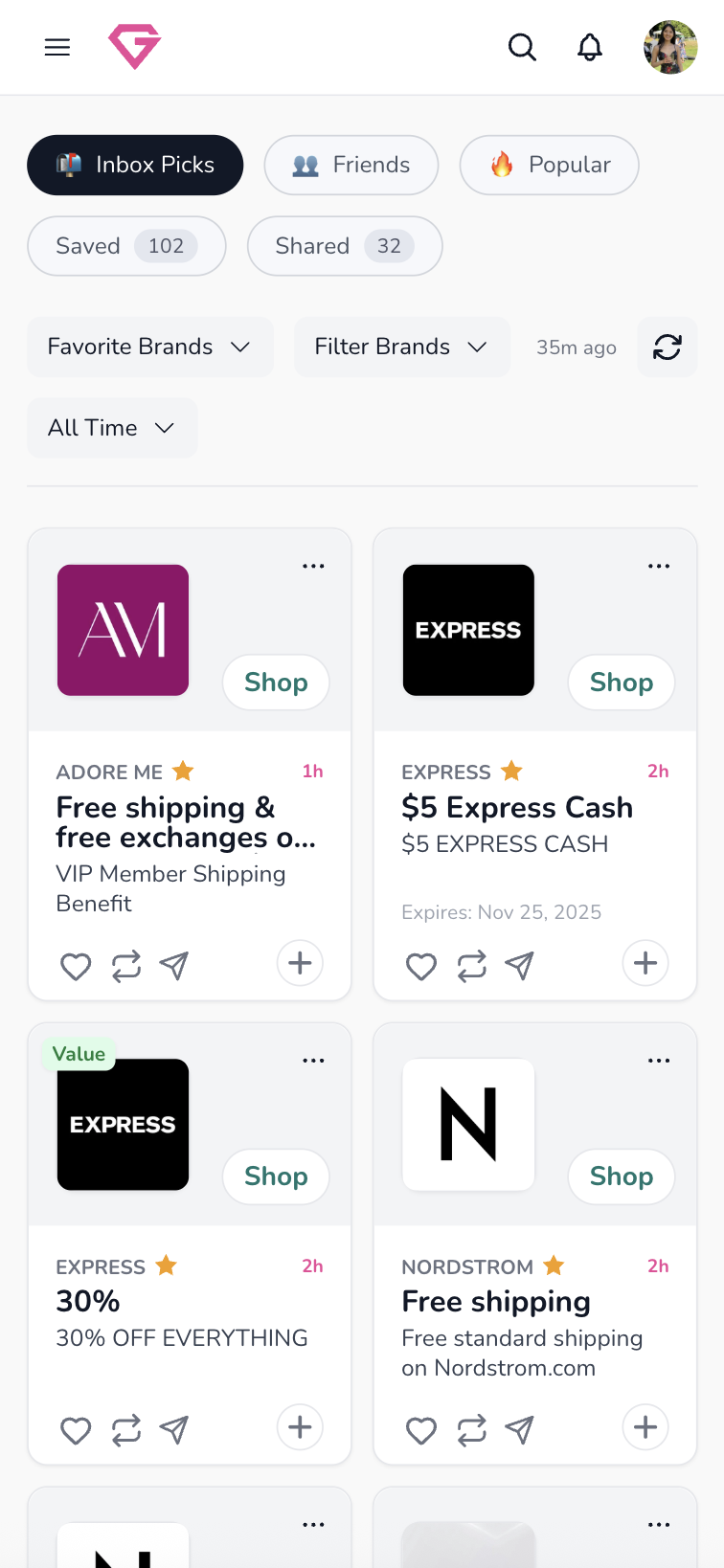
Task: Click the star beside EXPRESS brand name
Action: click(x=510, y=770)
